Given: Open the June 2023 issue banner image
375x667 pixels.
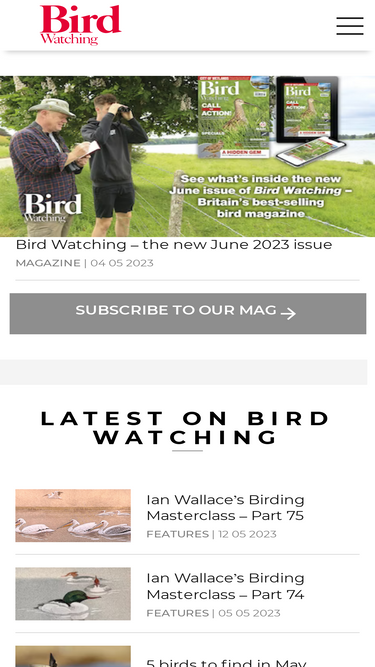Looking at the screenshot, I should point(188,156).
